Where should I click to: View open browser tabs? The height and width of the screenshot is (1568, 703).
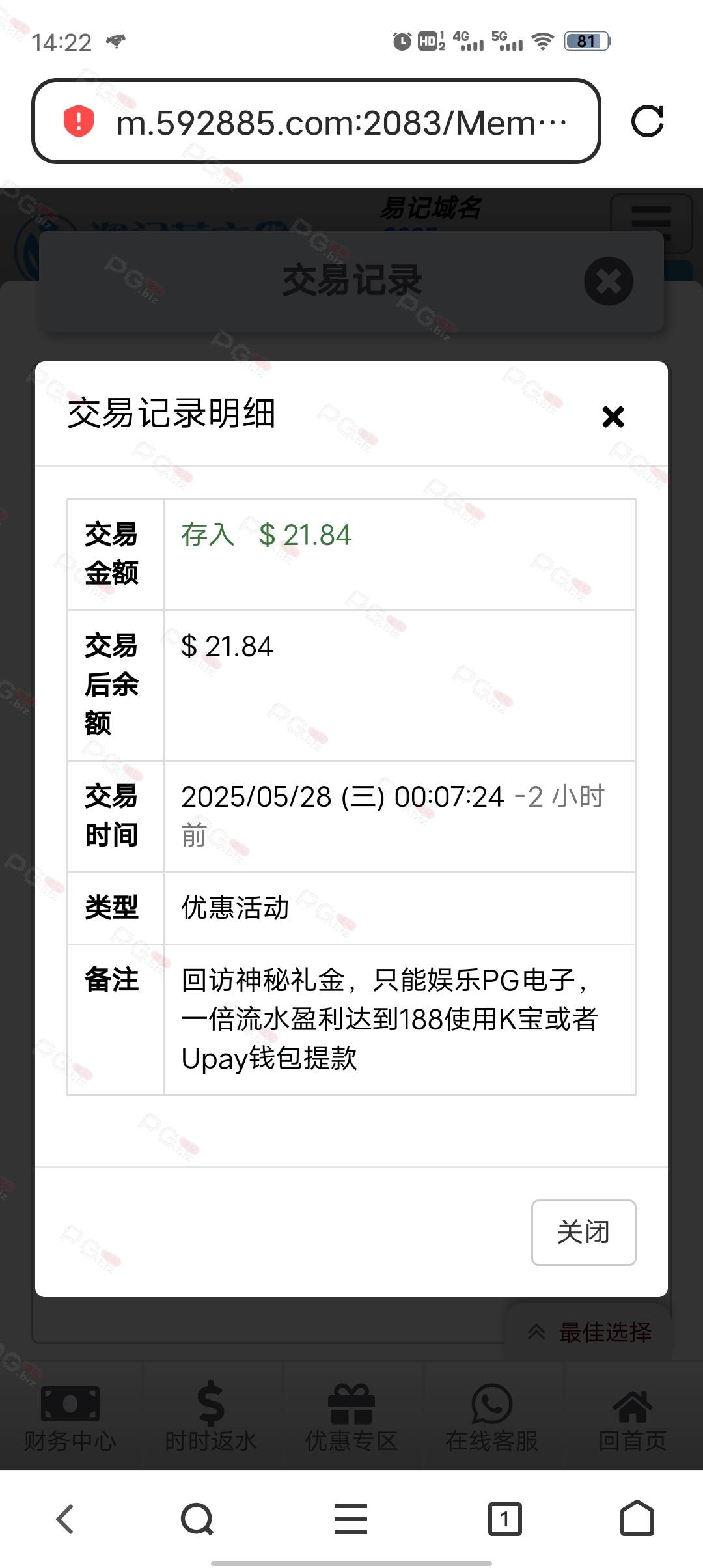click(x=505, y=1519)
